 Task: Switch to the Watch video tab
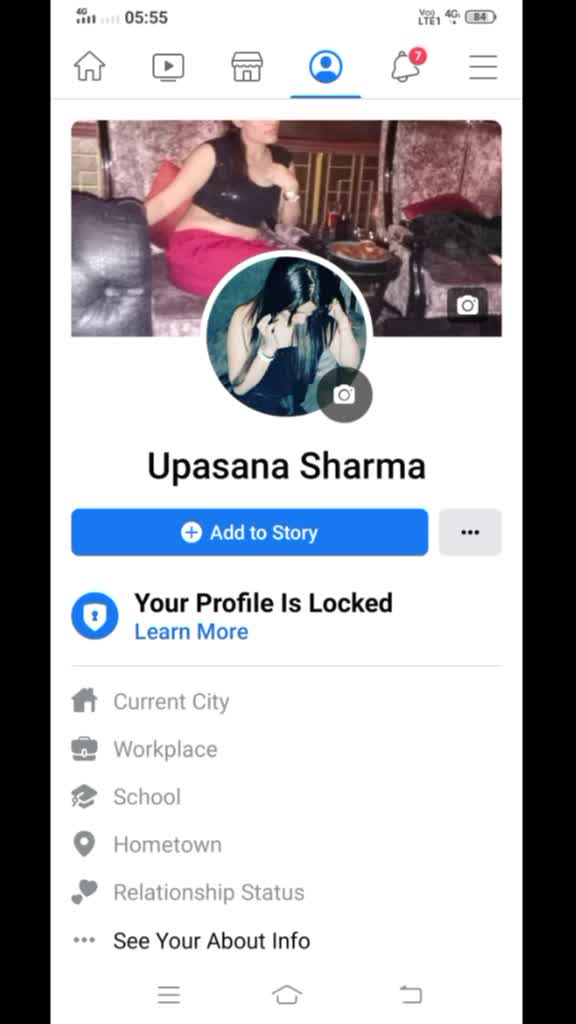click(168, 67)
